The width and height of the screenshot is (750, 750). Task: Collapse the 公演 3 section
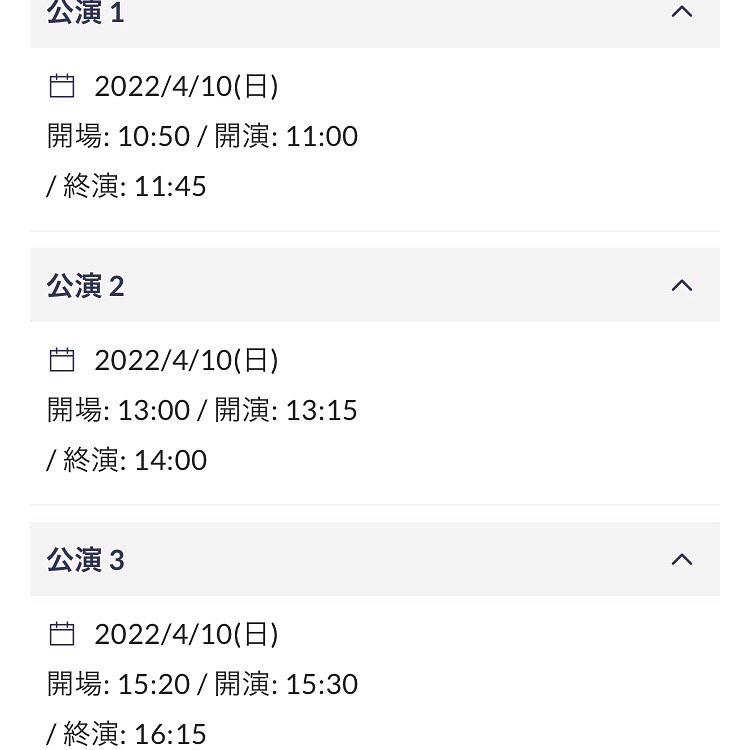[x=681, y=559]
